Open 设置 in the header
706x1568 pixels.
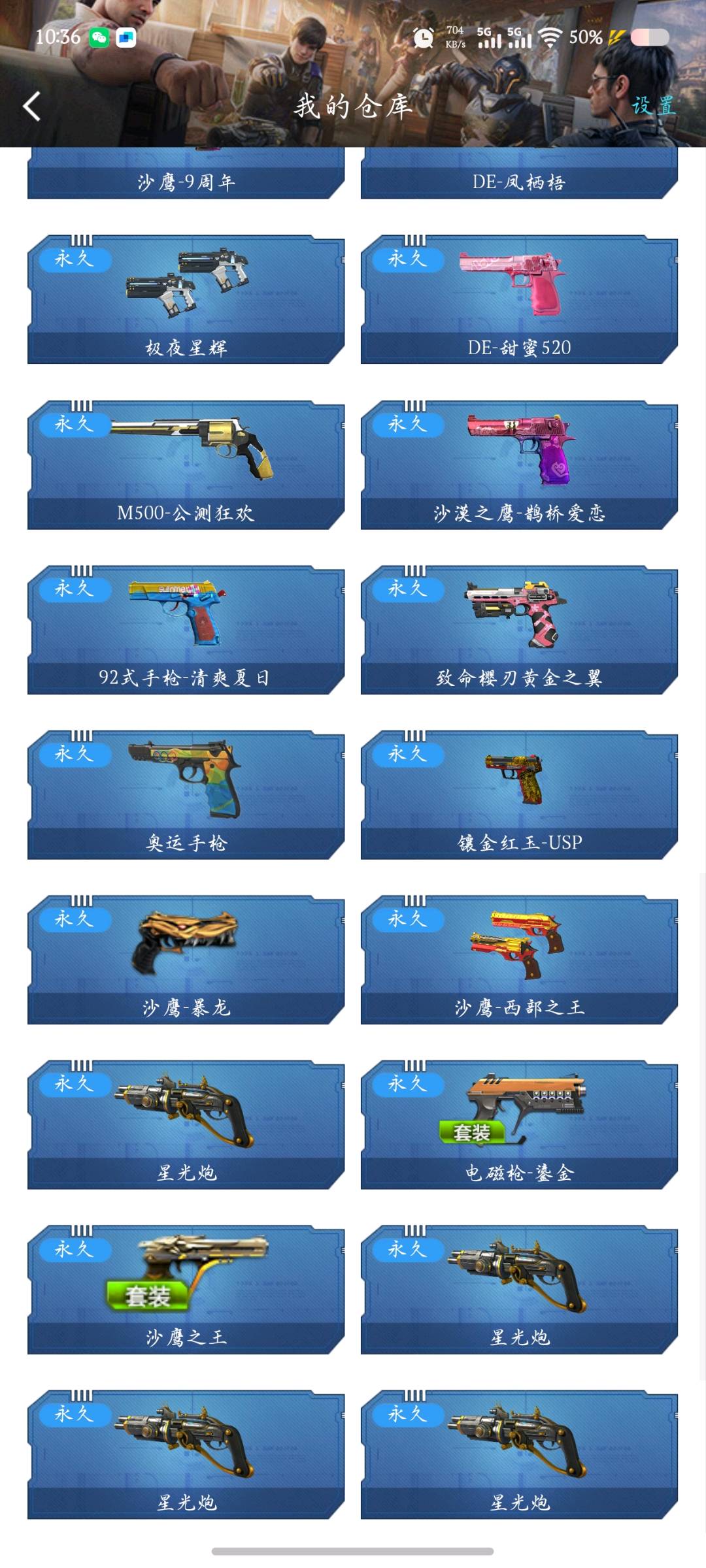[x=652, y=106]
